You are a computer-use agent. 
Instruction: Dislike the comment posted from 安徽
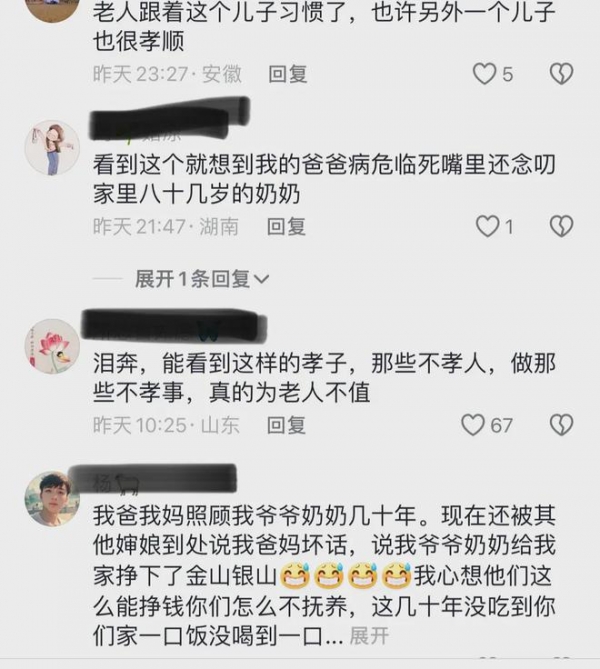(561, 74)
